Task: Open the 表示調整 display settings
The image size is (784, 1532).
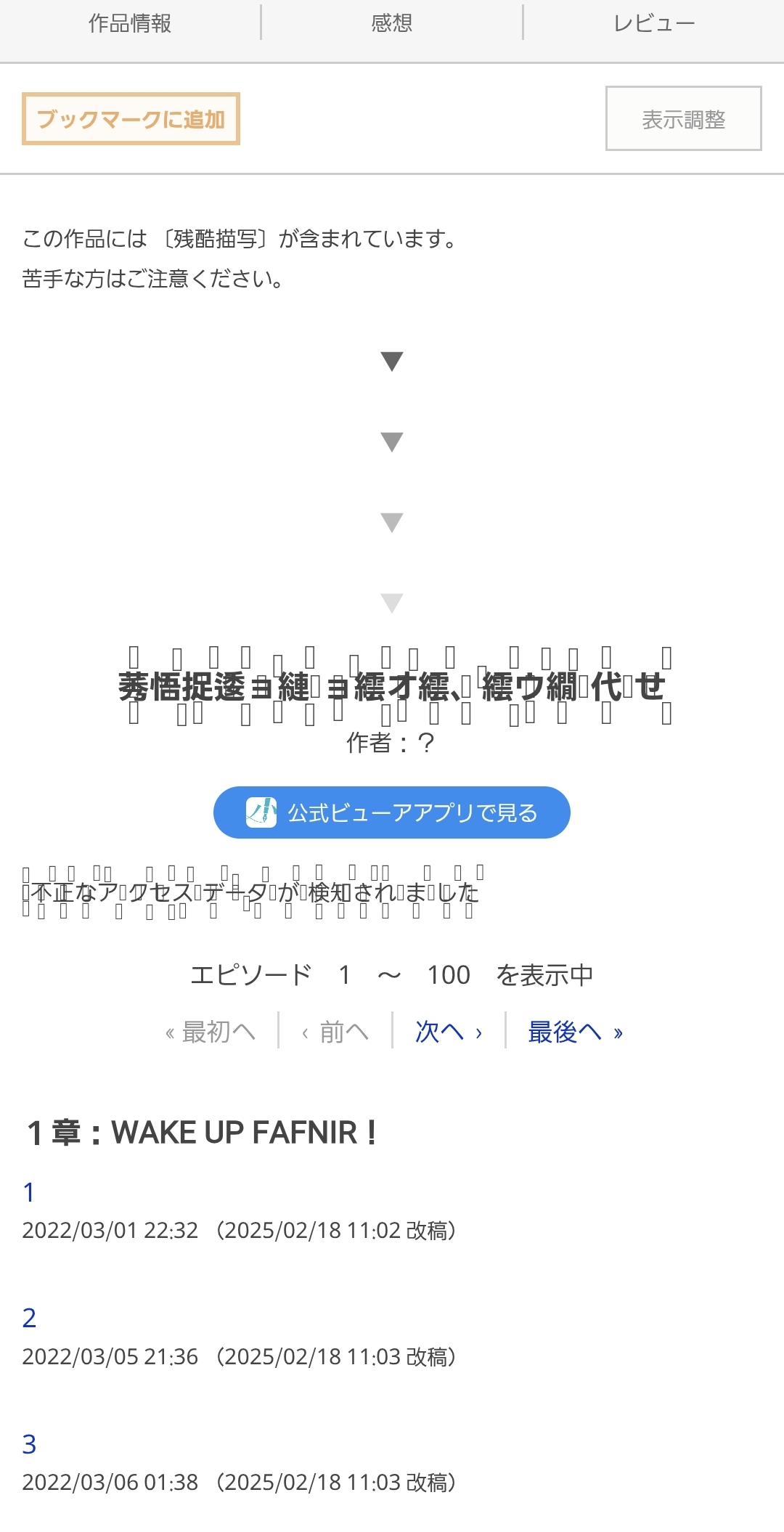Action: 684,119
